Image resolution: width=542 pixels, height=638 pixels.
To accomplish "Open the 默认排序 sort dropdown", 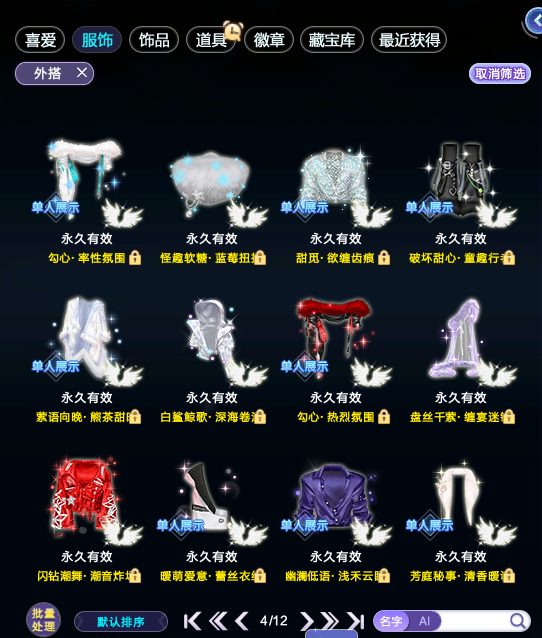I will [121, 622].
